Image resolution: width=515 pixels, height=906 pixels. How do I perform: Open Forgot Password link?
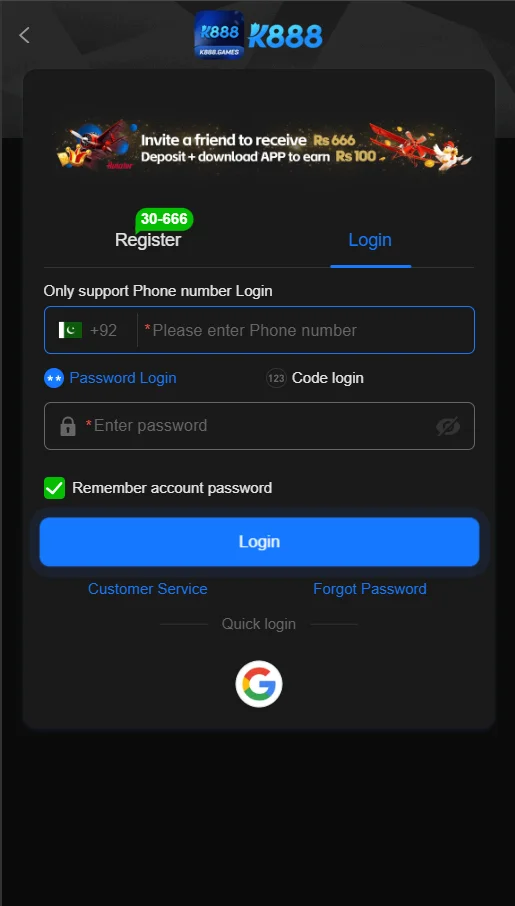pyautogui.click(x=370, y=589)
